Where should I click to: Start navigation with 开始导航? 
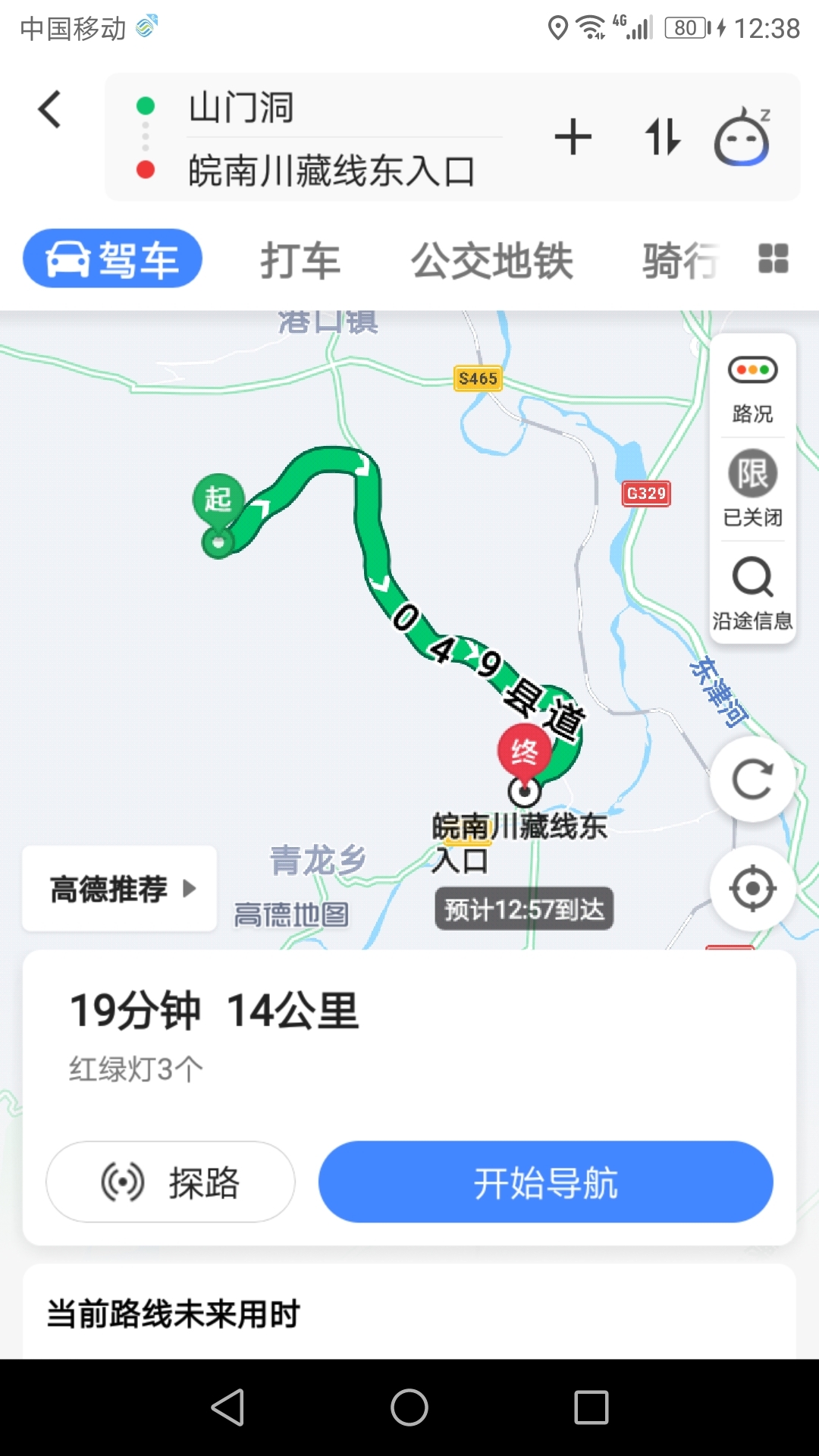(x=545, y=1181)
